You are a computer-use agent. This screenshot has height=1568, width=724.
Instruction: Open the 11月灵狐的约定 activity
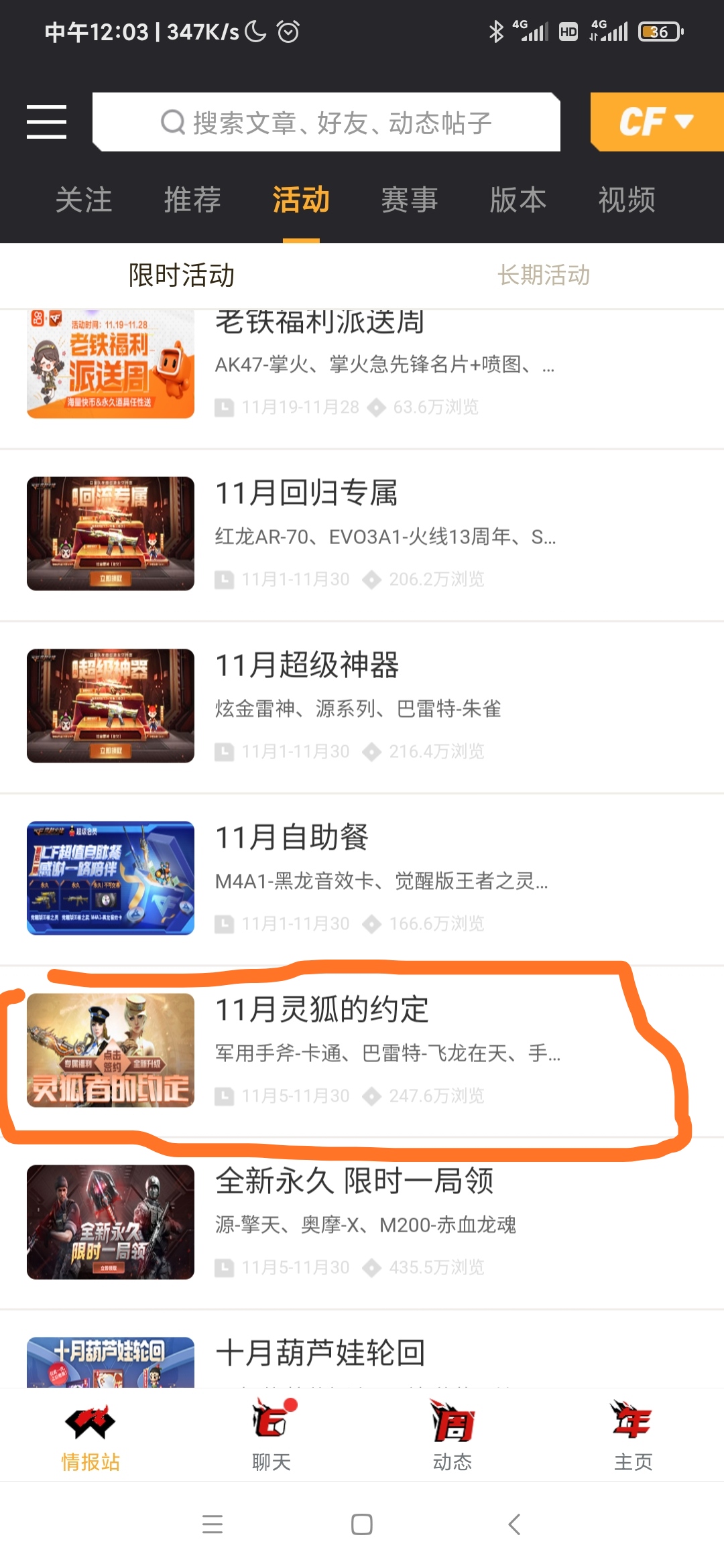click(362, 1051)
